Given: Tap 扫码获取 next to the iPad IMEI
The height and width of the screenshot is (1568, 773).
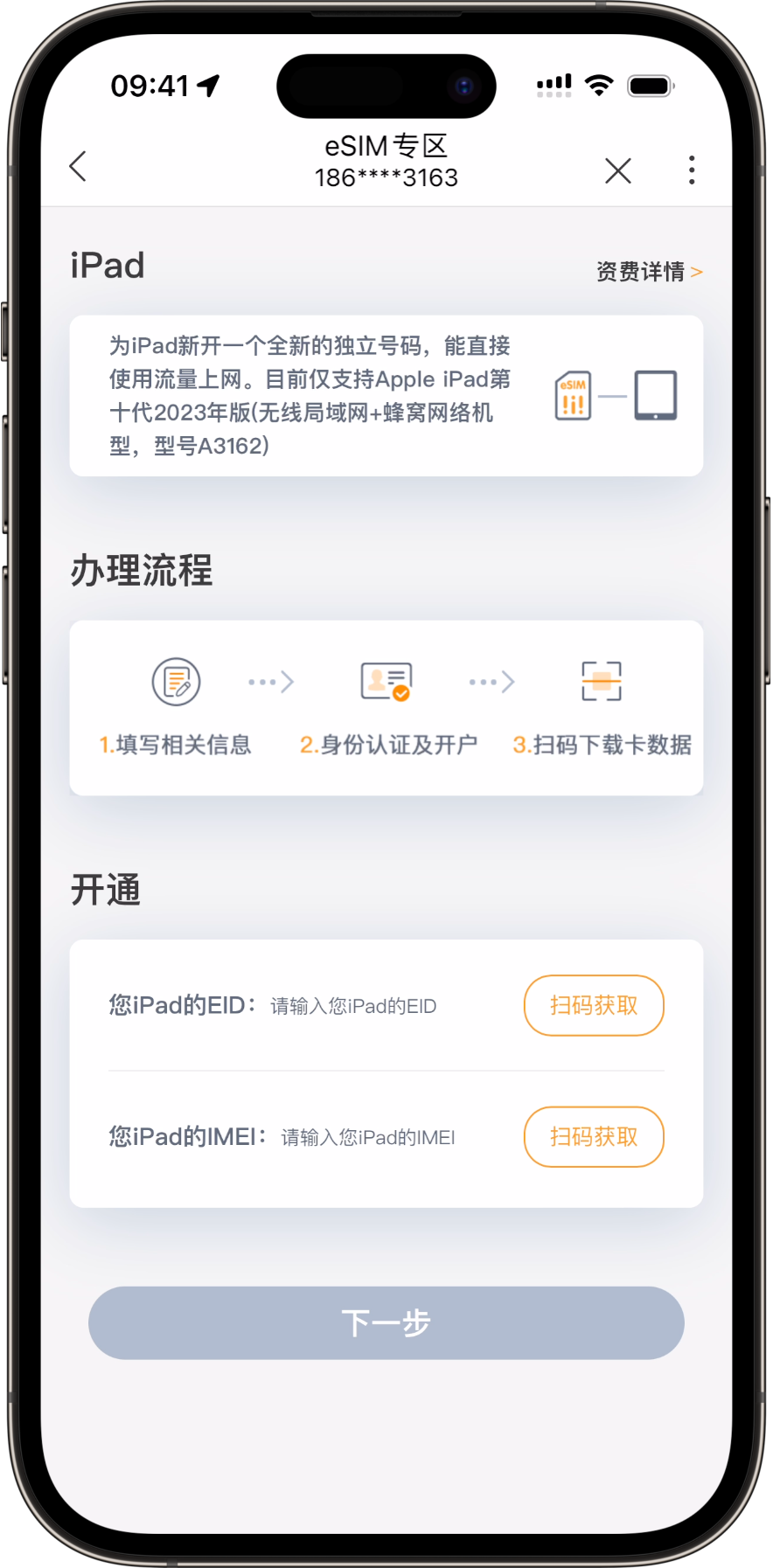Looking at the screenshot, I should tap(594, 1136).
